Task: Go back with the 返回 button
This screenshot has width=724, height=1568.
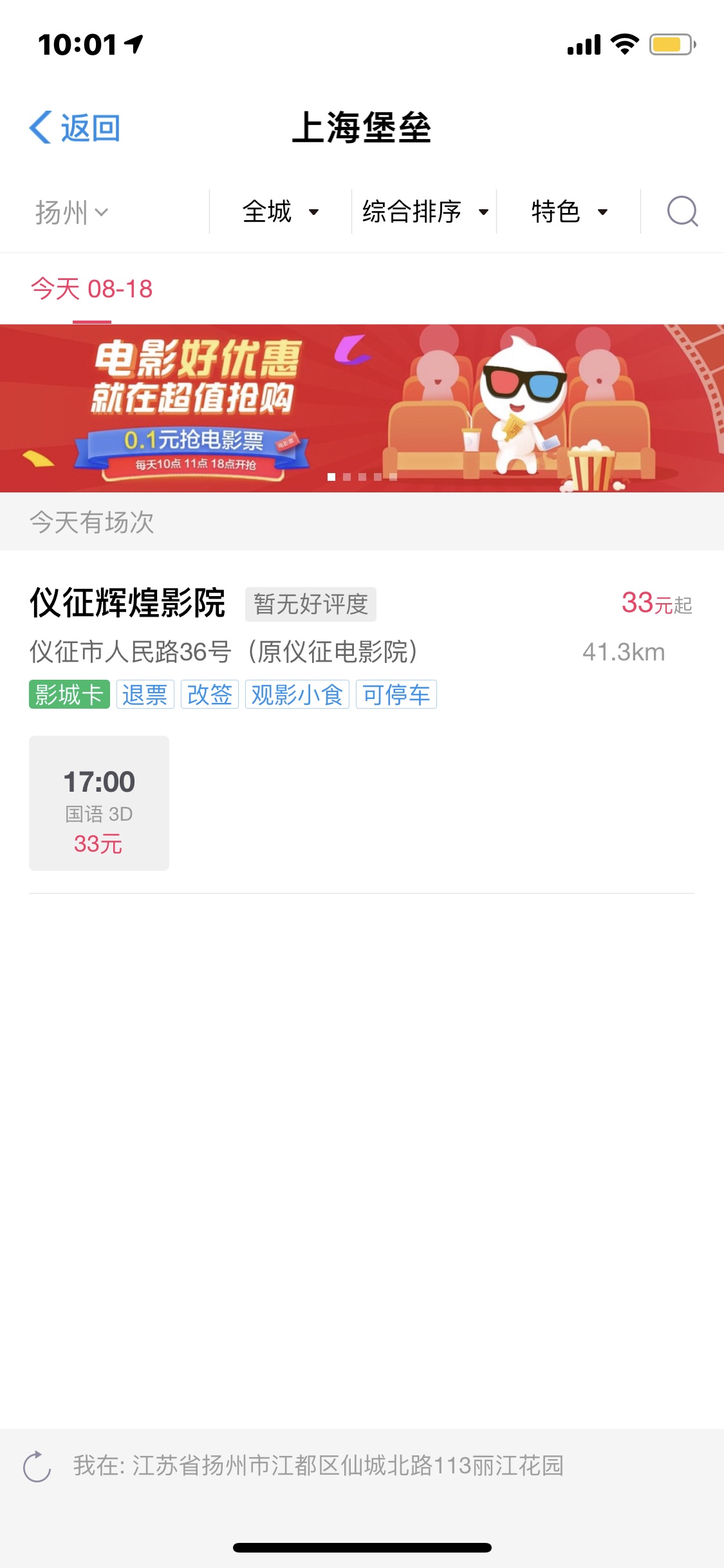Action: tap(75, 127)
